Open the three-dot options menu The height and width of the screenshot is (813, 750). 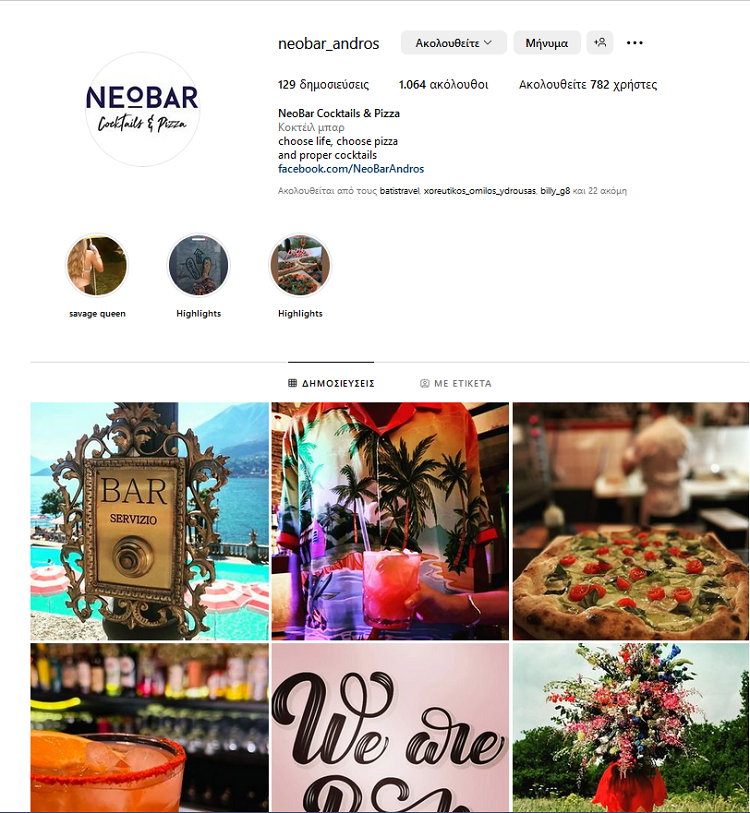[x=635, y=43]
